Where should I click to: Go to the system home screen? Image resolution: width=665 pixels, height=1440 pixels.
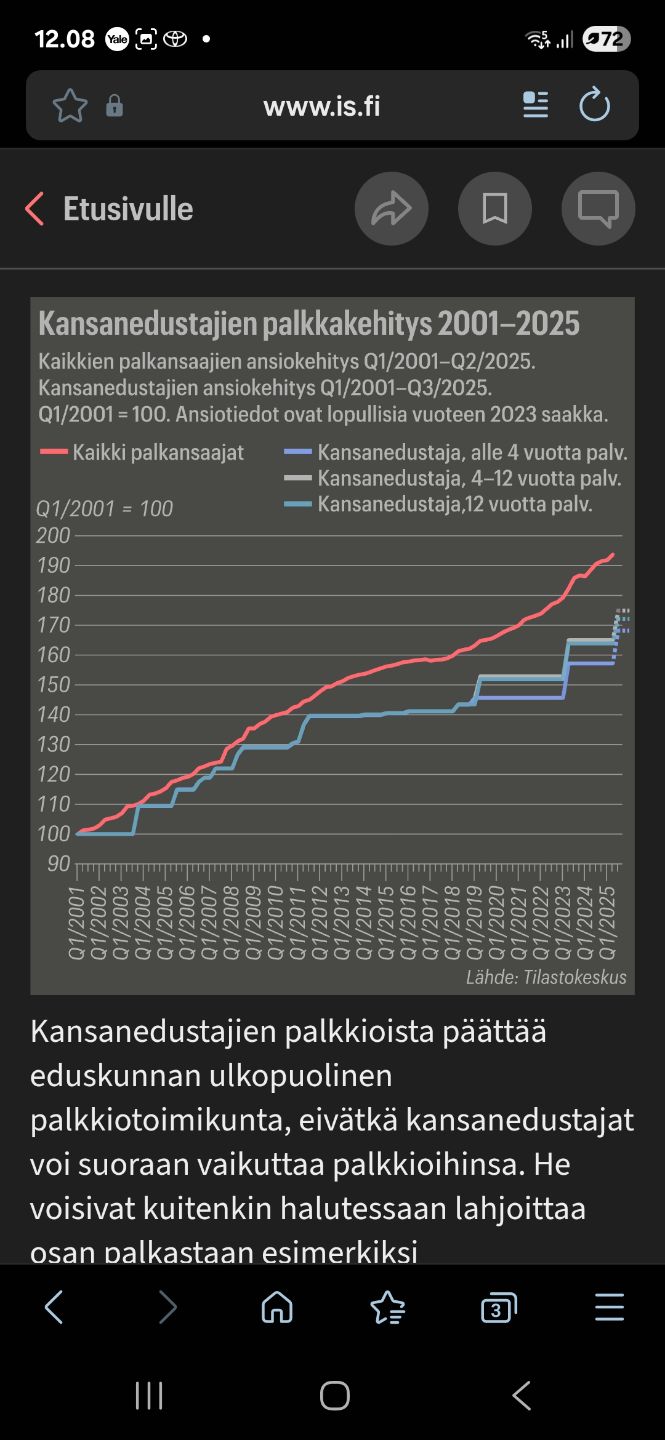pos(334,1396)
